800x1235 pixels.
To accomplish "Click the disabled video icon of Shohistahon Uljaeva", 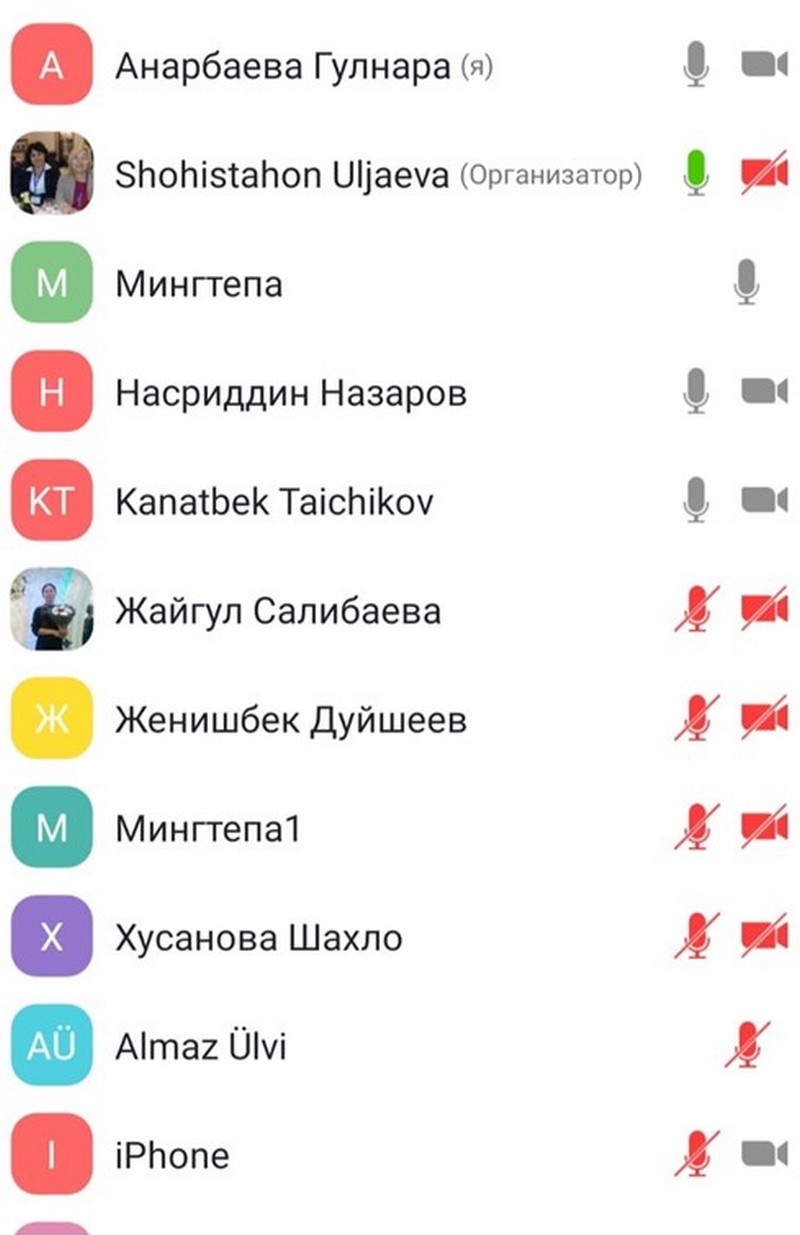I will point(762,172).
